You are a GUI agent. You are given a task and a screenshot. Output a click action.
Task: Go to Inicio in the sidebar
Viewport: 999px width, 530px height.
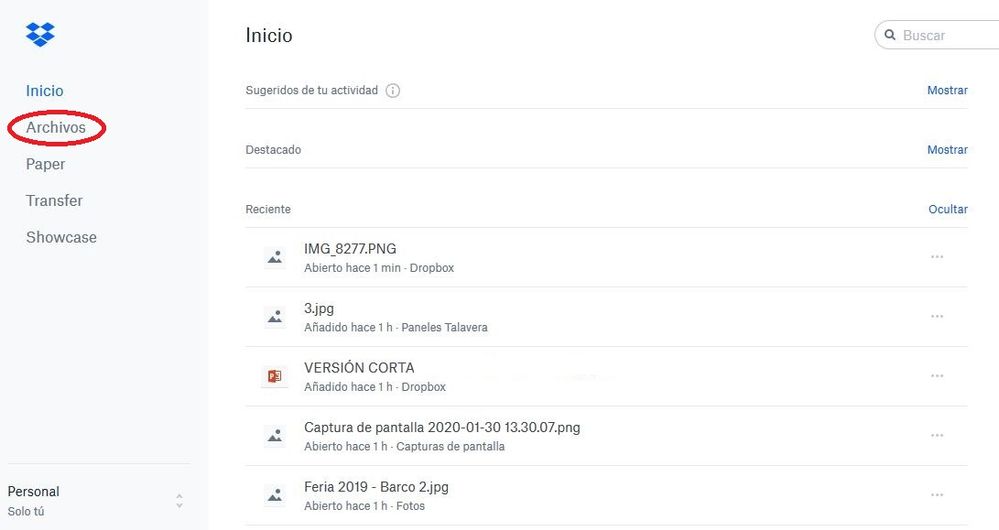[x=45, y=91]
